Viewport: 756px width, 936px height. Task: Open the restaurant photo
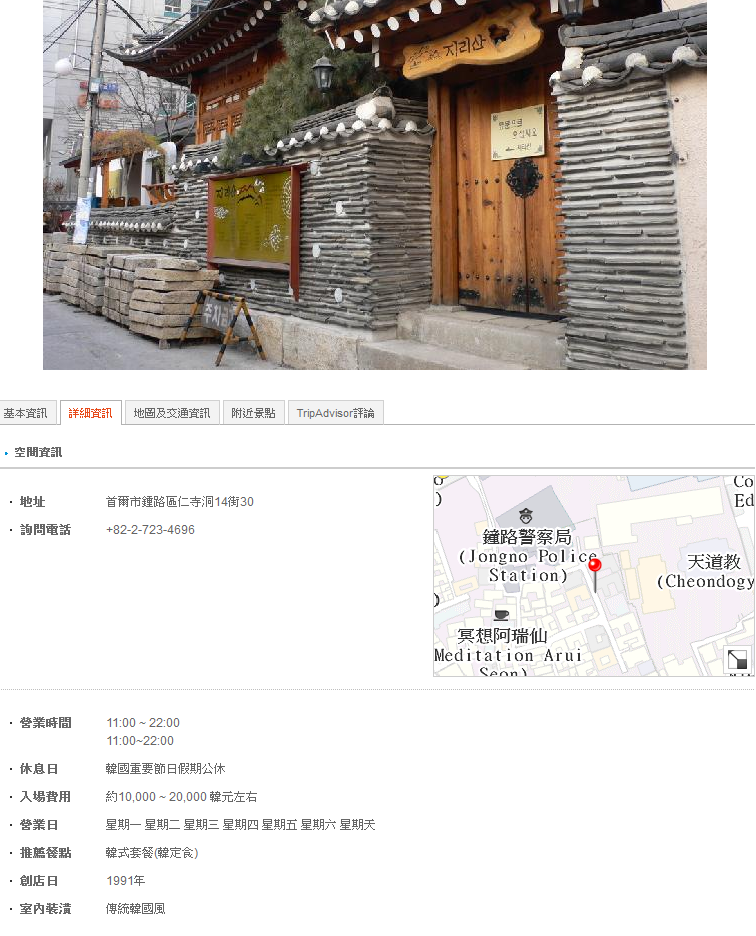(x=374, y=185)
